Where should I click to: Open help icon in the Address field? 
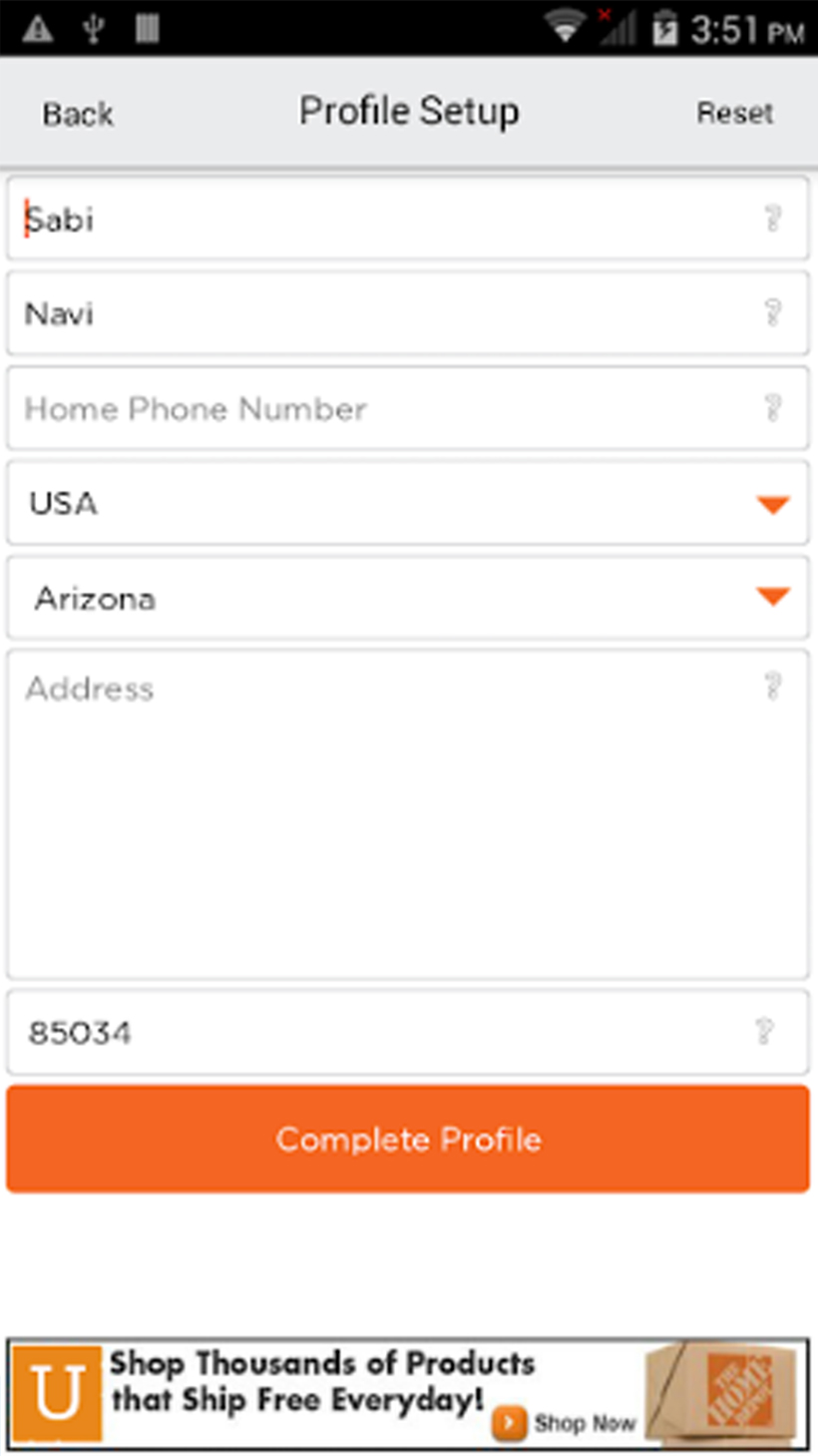coord(772,686)
